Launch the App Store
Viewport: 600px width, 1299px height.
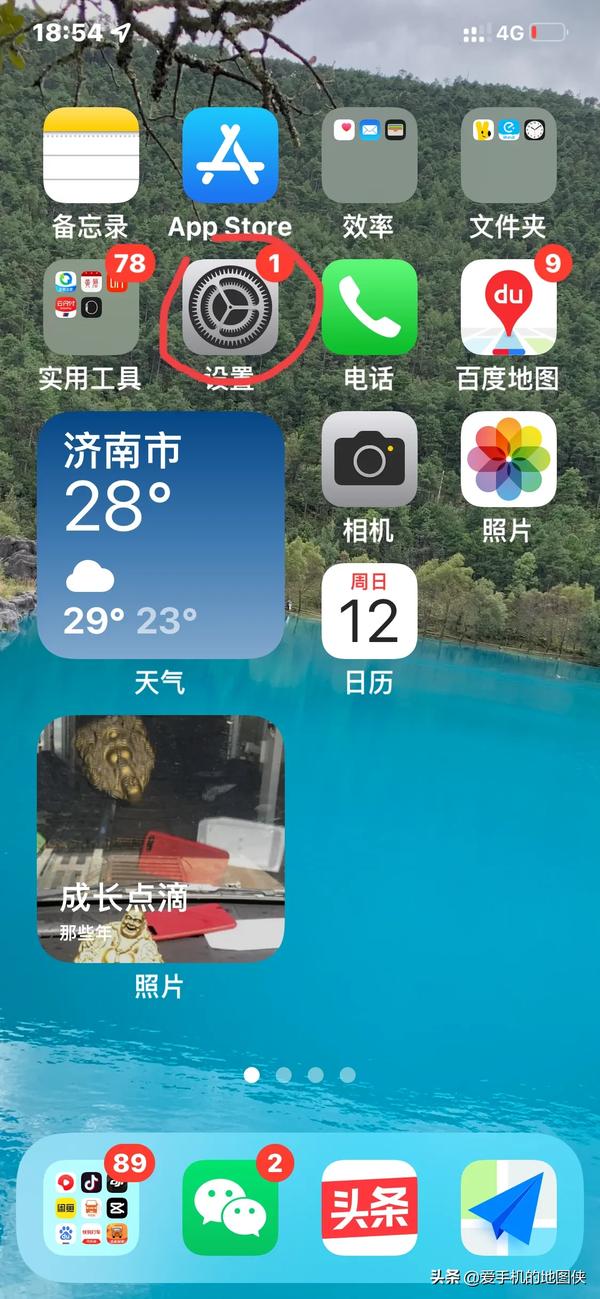pyautogui.click(x=230, y=156)
